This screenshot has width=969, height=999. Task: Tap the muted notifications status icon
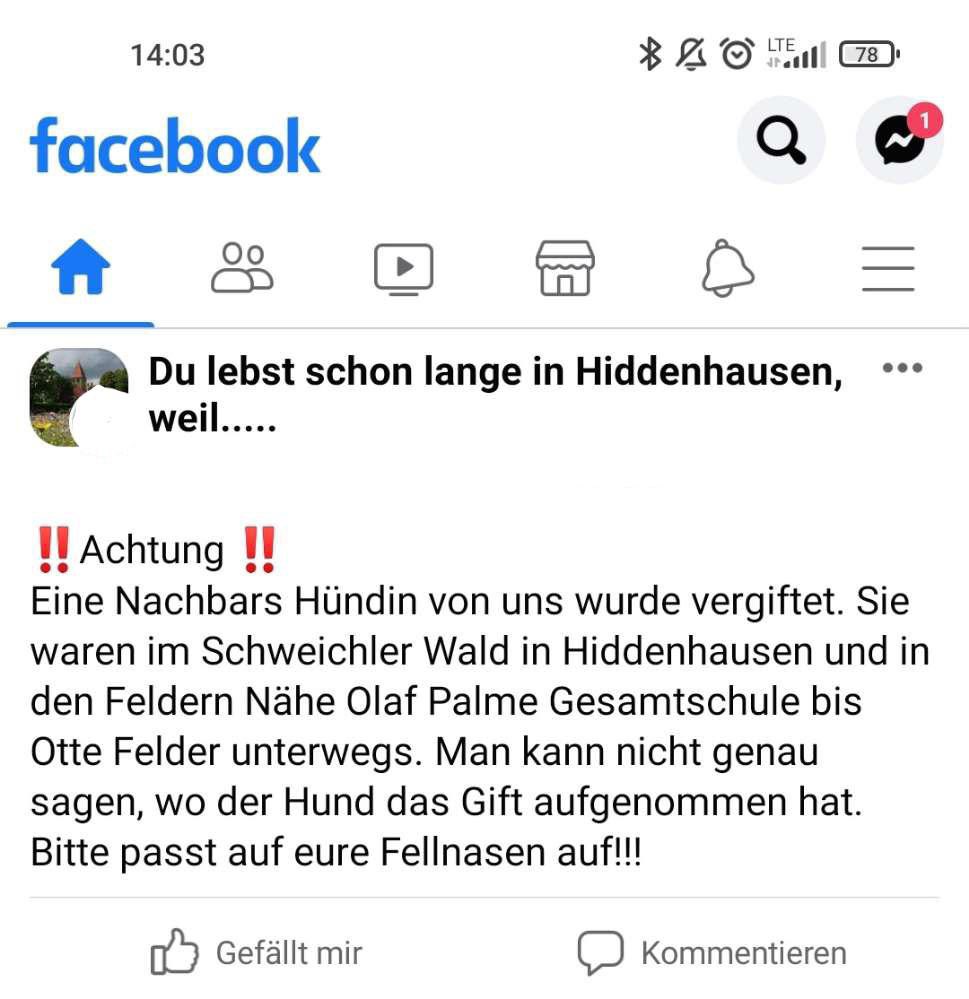tap(691, 55)
